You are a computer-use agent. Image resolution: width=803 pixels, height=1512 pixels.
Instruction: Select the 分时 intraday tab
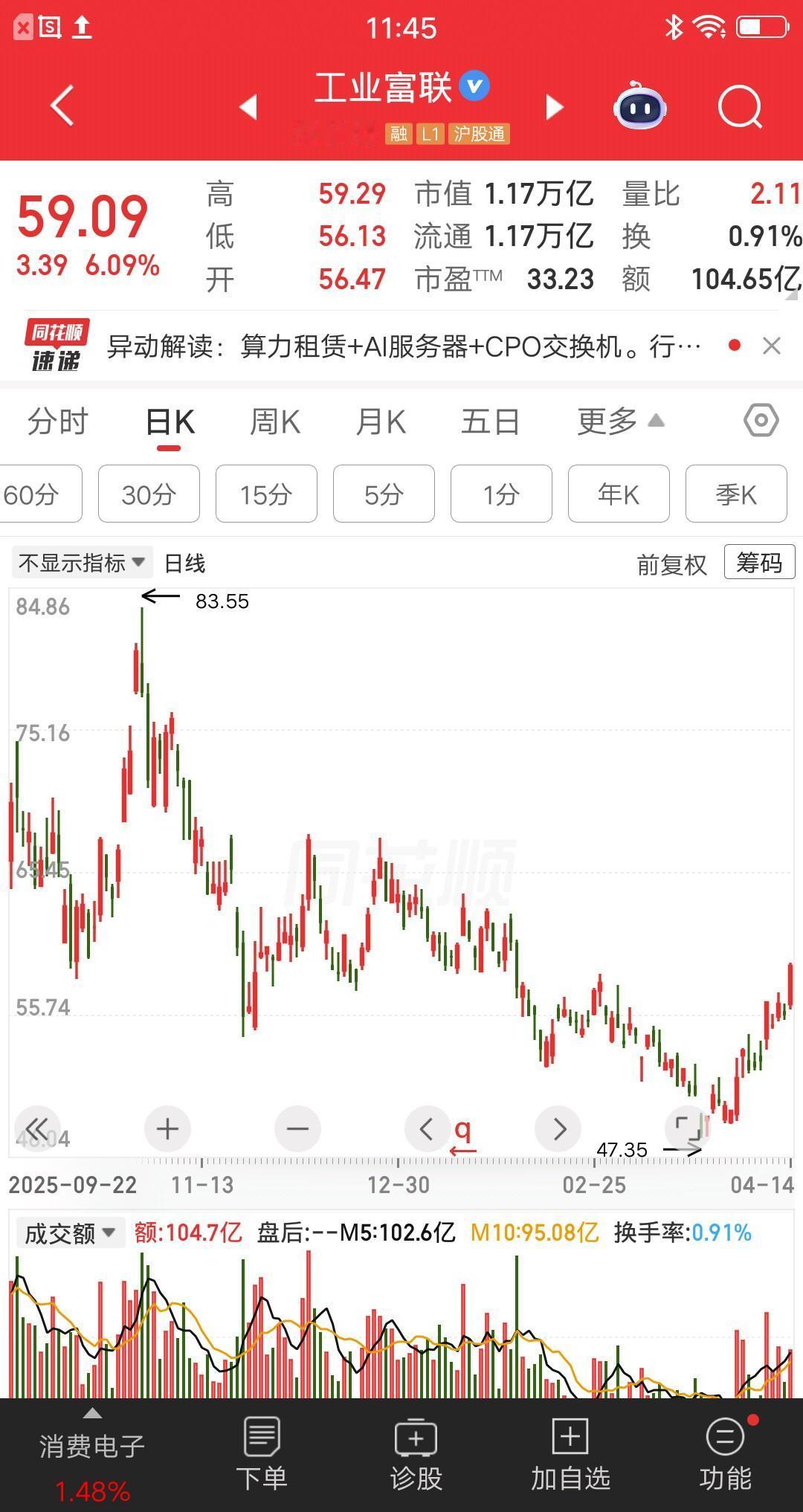(59, 420)
